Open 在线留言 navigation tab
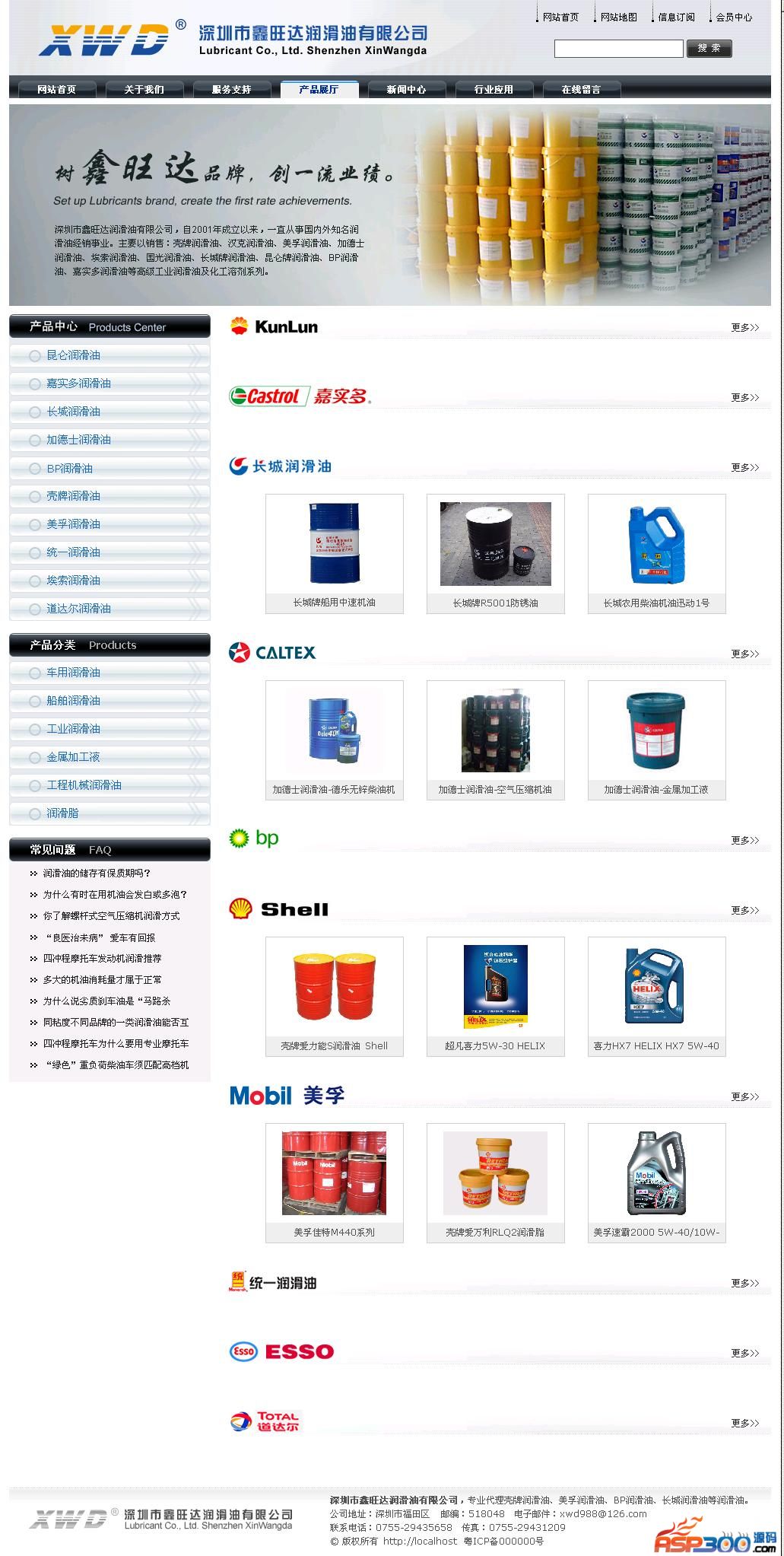The width and height of the screenshot is (784, 1556). tap(581, 90)
